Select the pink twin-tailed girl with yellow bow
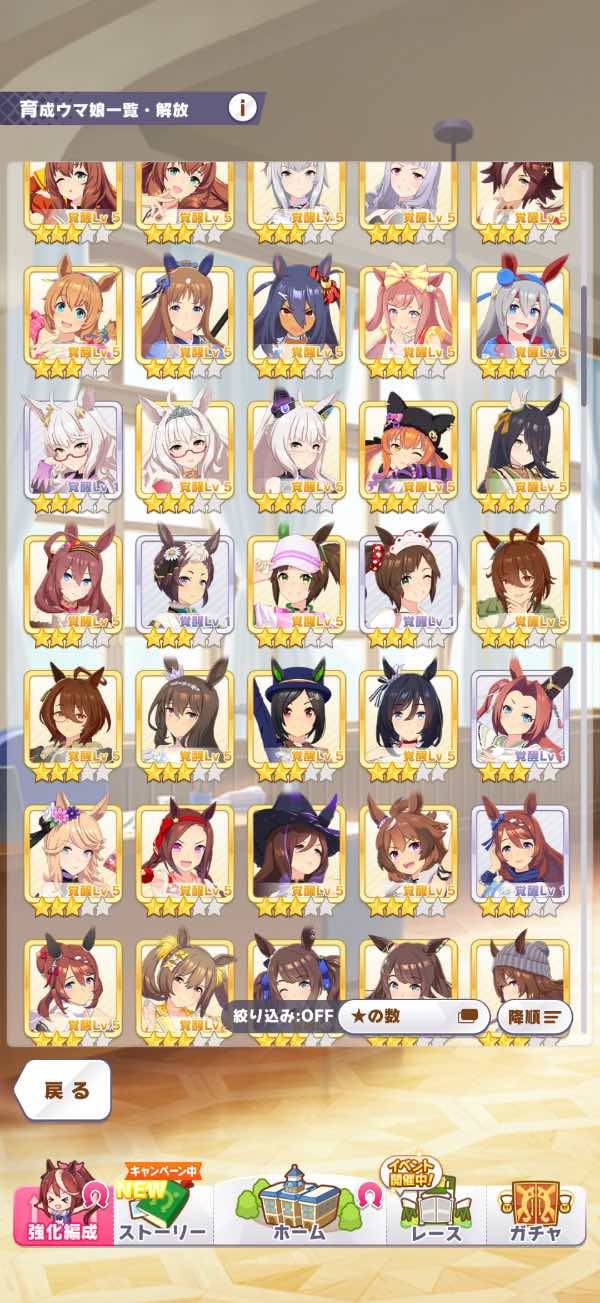Screen dimensions: 600x1303 (x=407, y=313)
